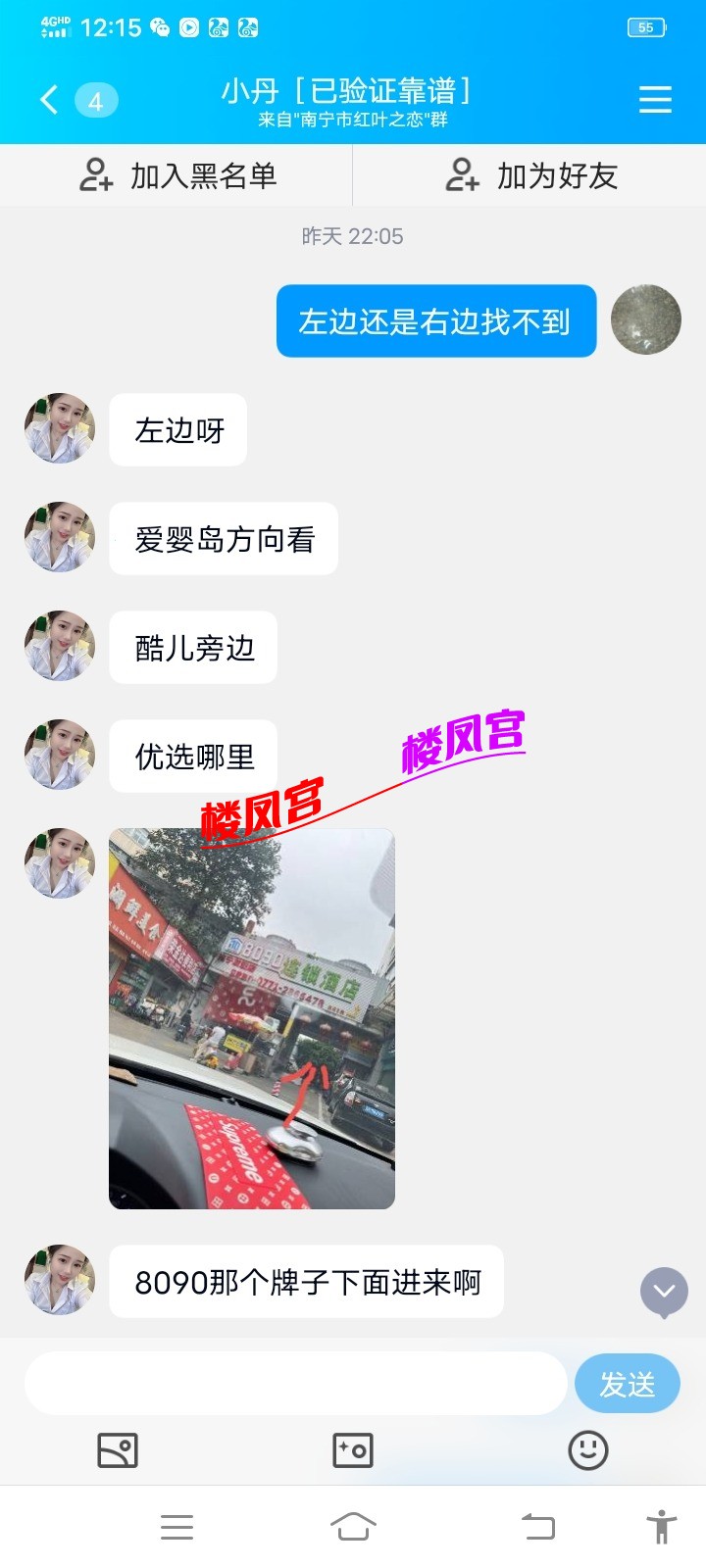Open the gallery picture picker icon
Image resolution: width=706 pixels, height=1568 pixels.
point(118,1450)
